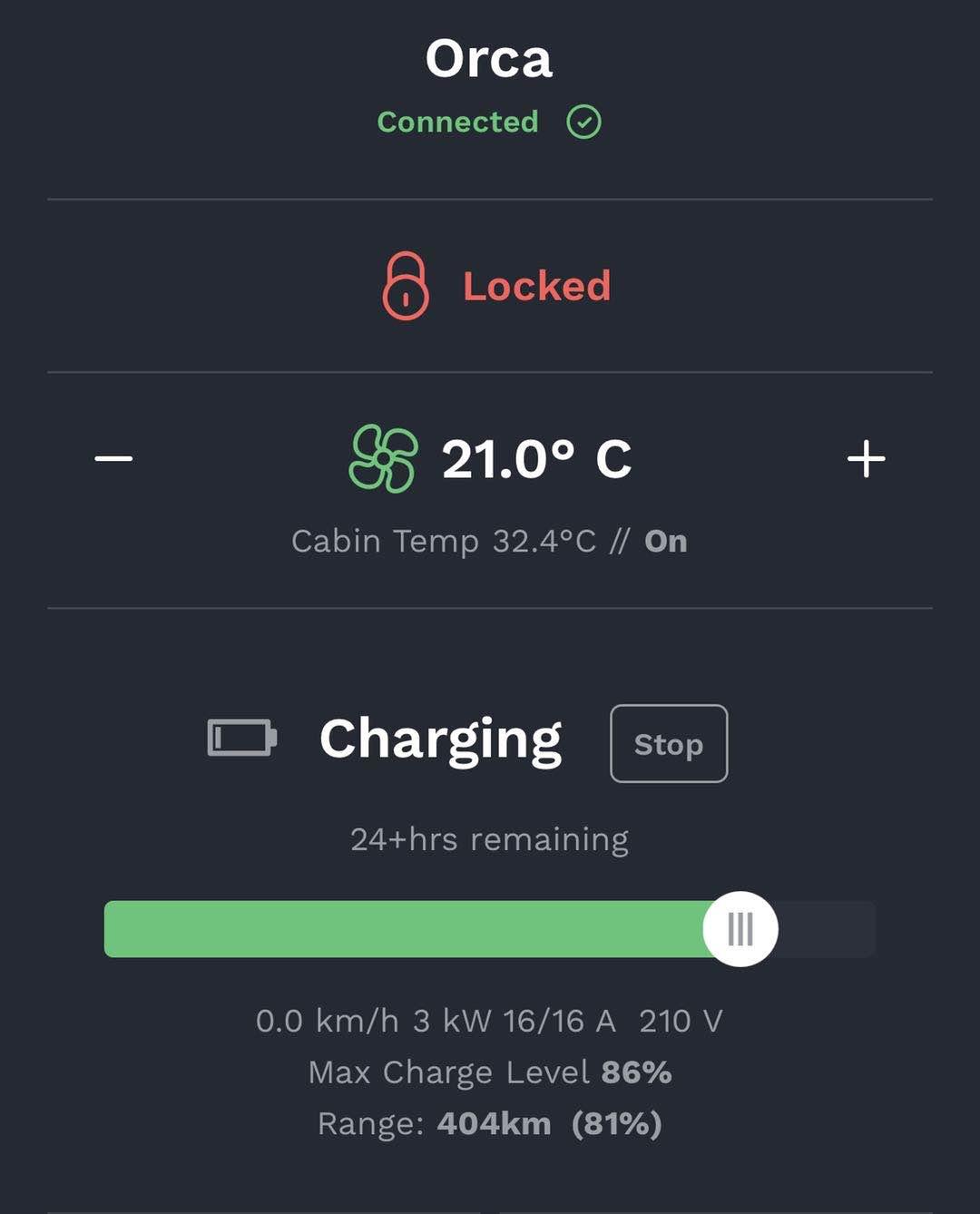Image resolution: width=980 pixels, height=1214 pixels.
Task: Increase temperature with the plus button
Action: tap(866, 458)
